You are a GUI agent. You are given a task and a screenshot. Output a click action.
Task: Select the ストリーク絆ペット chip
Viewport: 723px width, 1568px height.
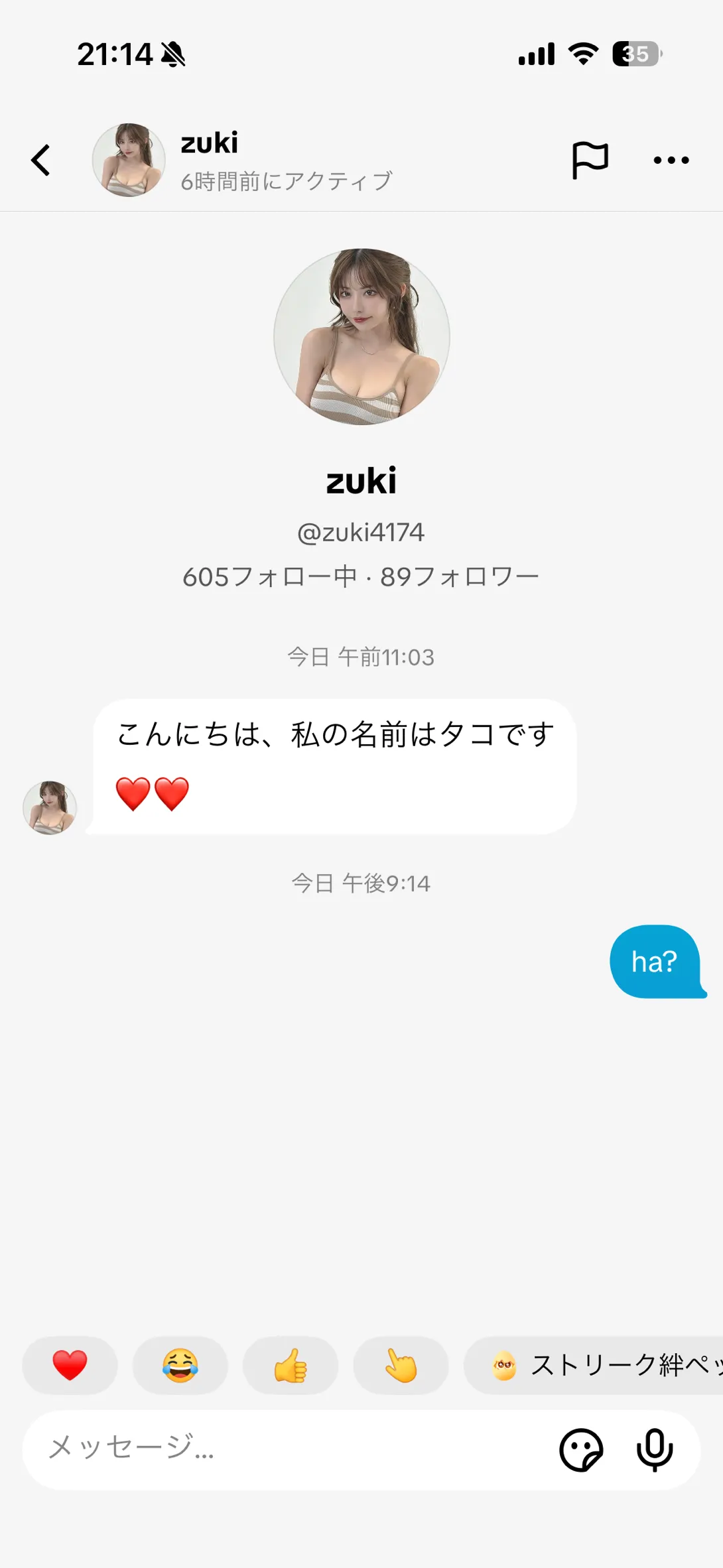point(597,1366)
